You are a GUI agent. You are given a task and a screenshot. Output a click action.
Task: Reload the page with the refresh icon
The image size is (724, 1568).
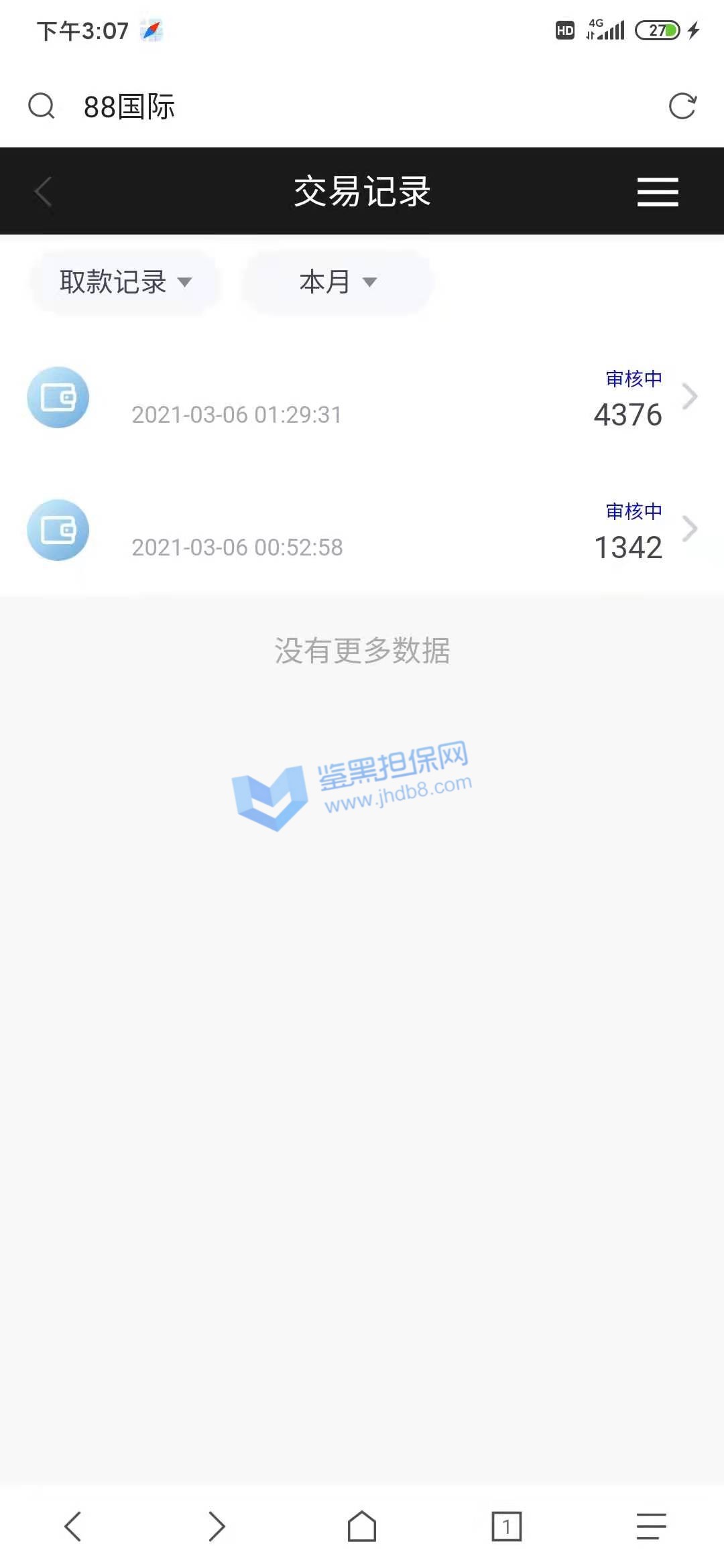coord(682,106)
